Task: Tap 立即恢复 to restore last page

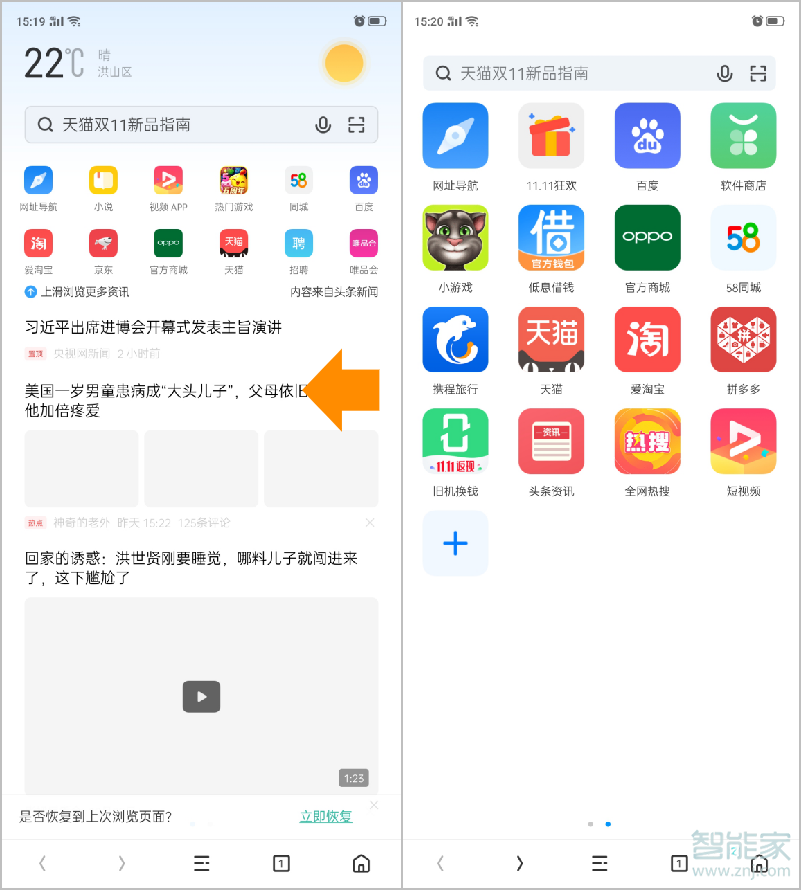Action: 326,817
